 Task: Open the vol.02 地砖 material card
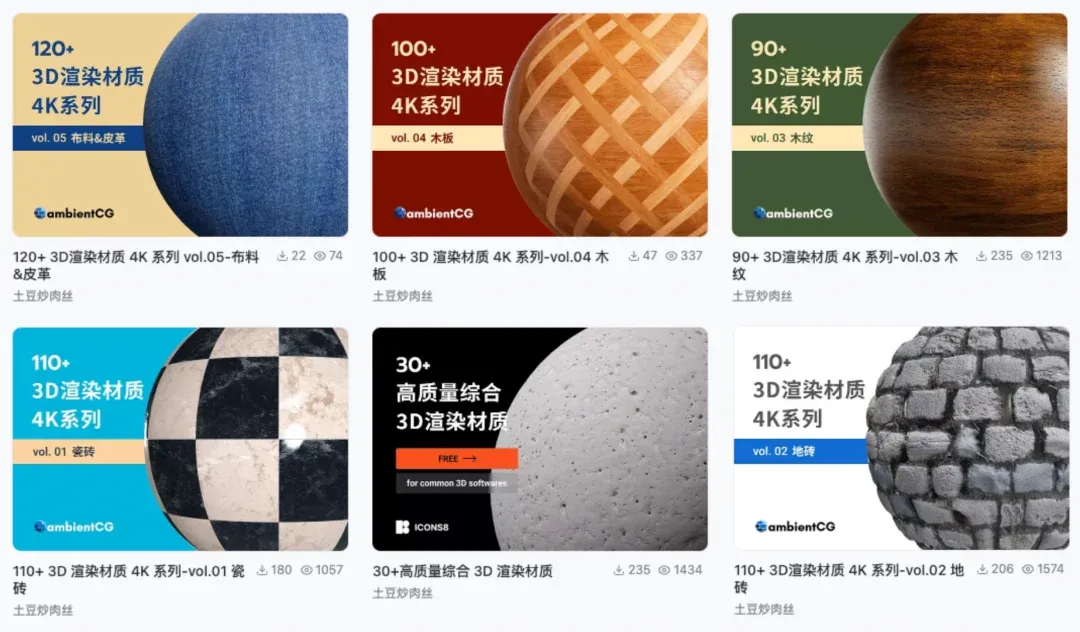point(899,439)
